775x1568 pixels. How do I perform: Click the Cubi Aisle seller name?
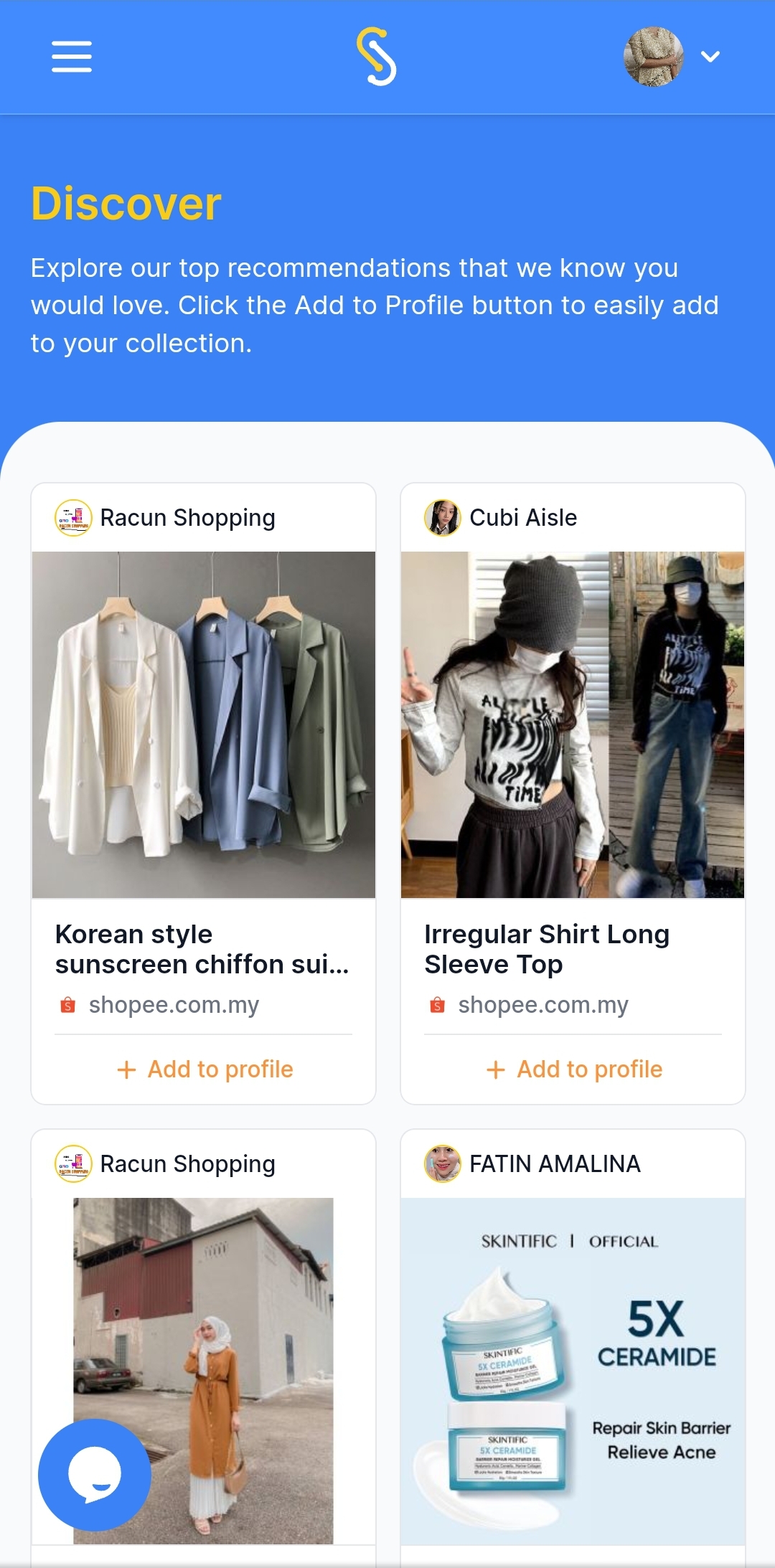coord(523,517)
